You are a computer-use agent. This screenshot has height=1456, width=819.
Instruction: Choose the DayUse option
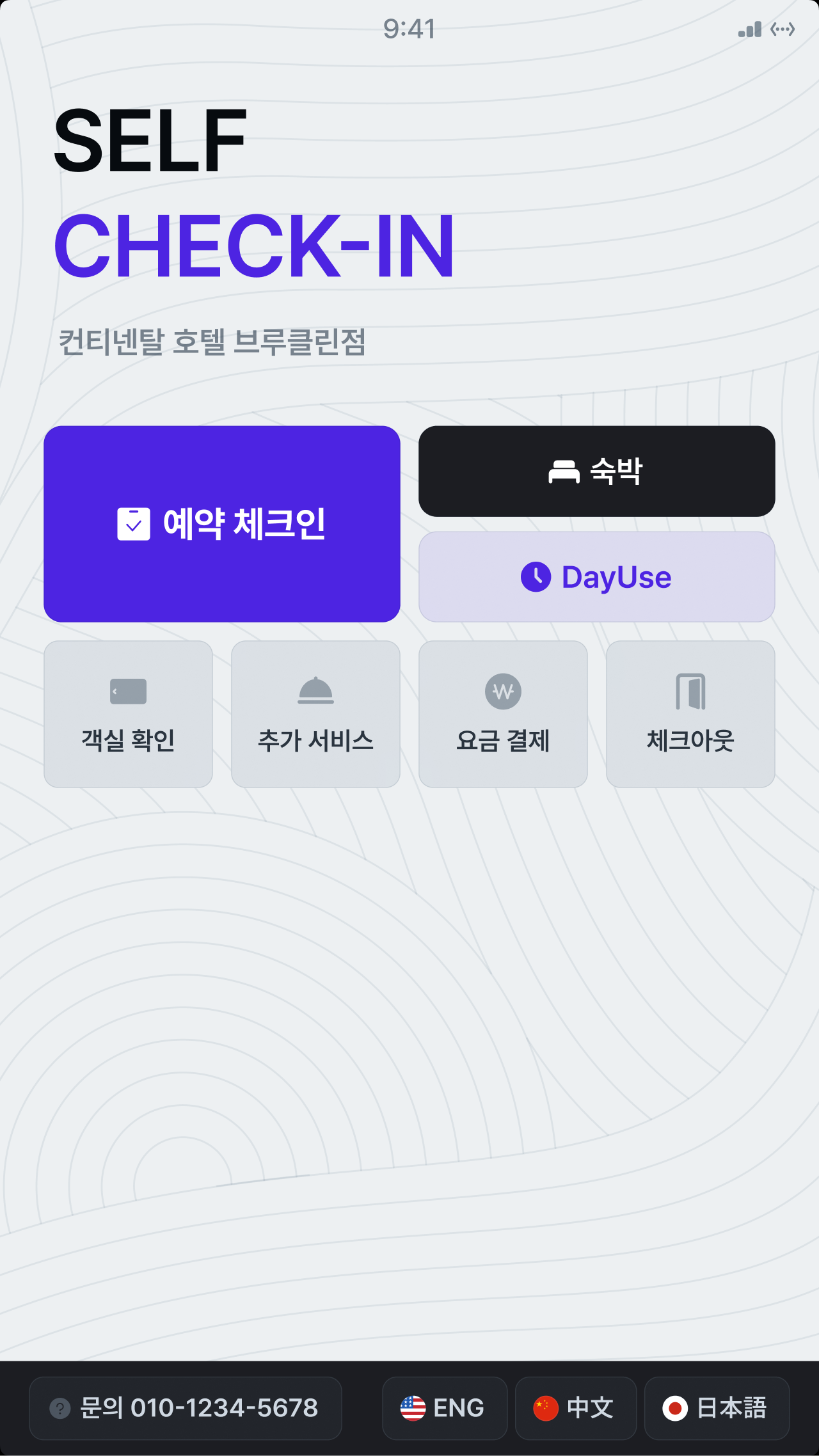[x=596, y=577]
